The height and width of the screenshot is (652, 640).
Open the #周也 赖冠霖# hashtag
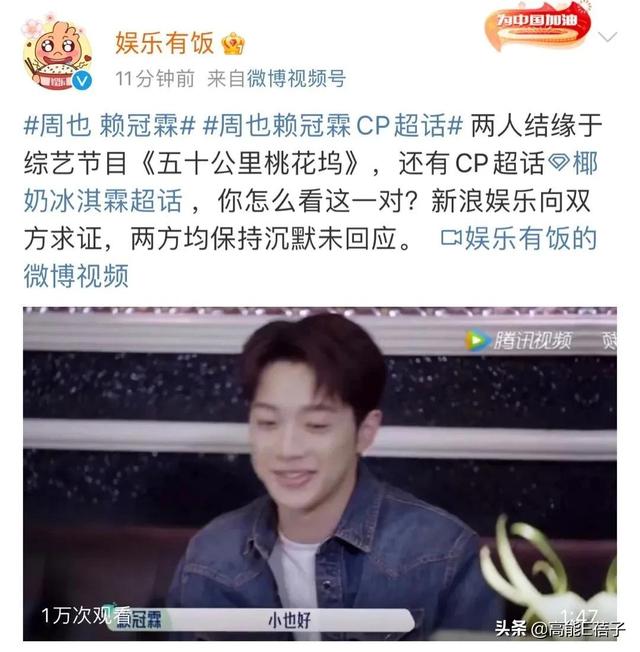pyautogui.click(x=109, y=128)
